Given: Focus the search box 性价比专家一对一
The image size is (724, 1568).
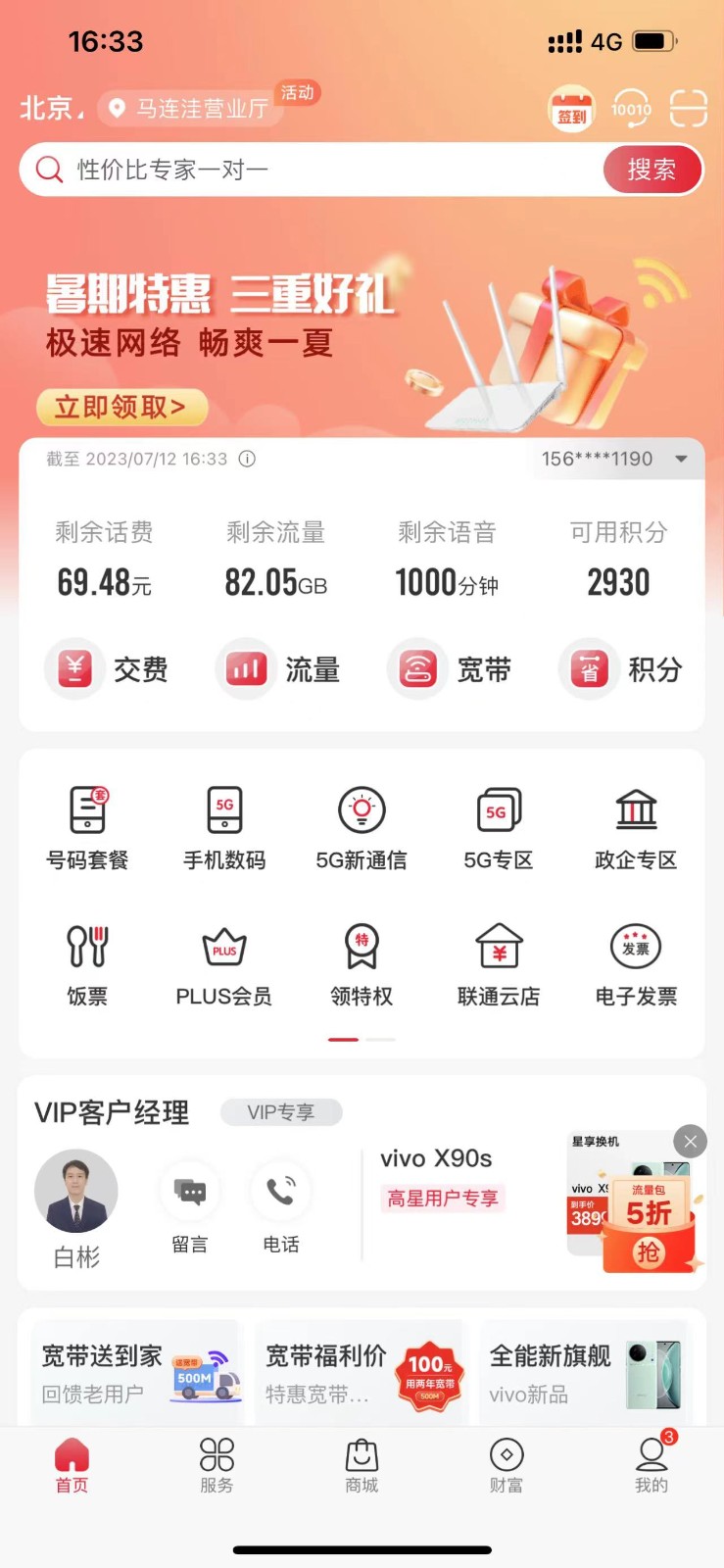Looking at the screenshot, I should click(x=314, y=170).
